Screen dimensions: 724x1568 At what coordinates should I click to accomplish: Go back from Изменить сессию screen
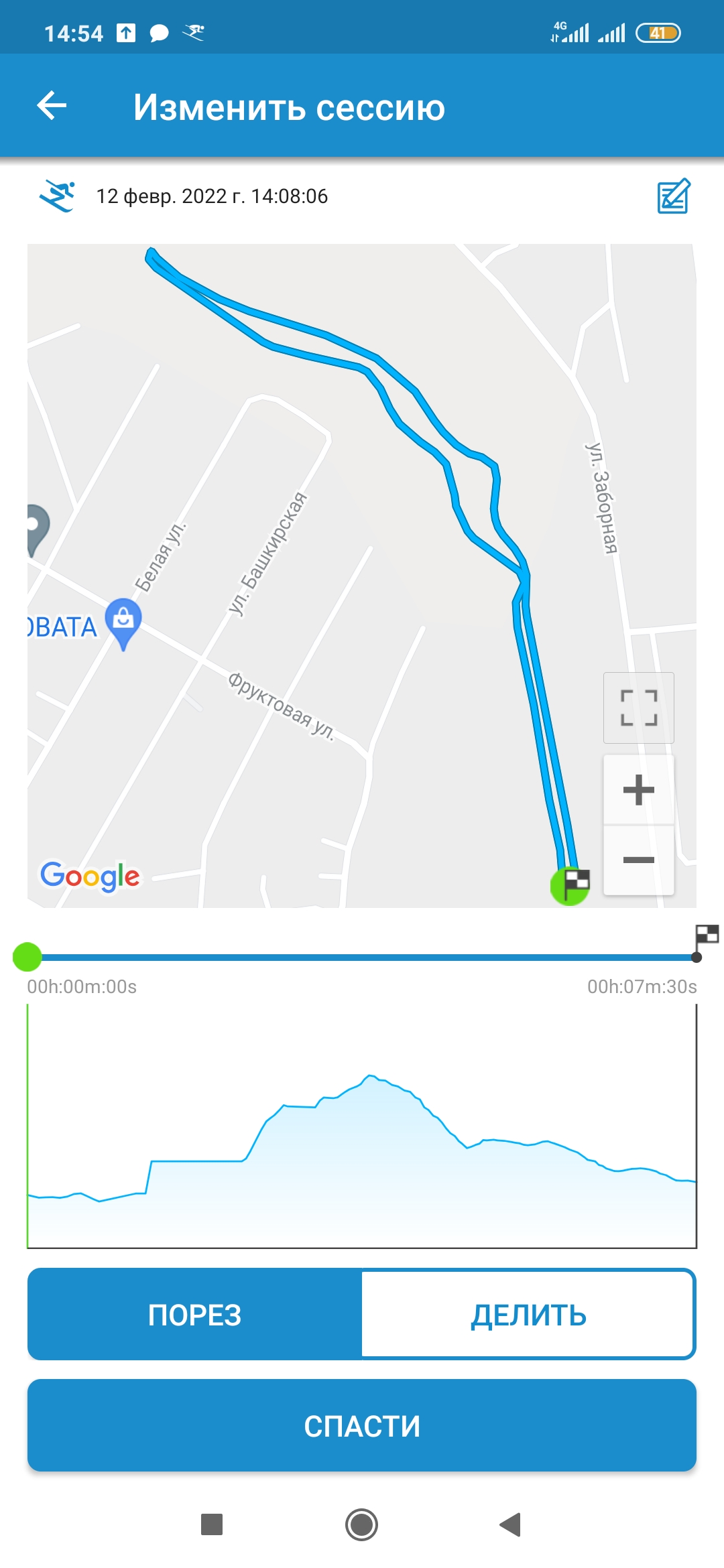click(x=52, y=106)
